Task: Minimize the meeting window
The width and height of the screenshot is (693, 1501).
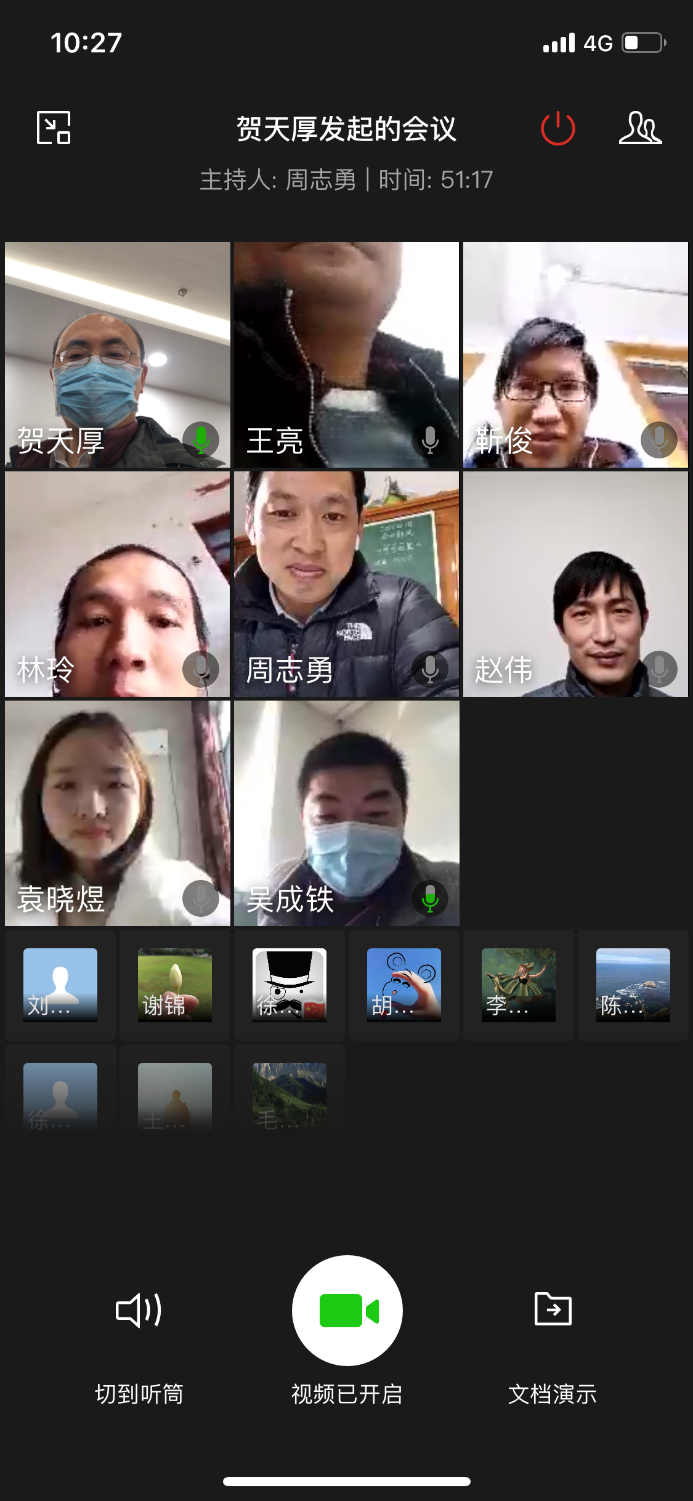Action: 54,128
